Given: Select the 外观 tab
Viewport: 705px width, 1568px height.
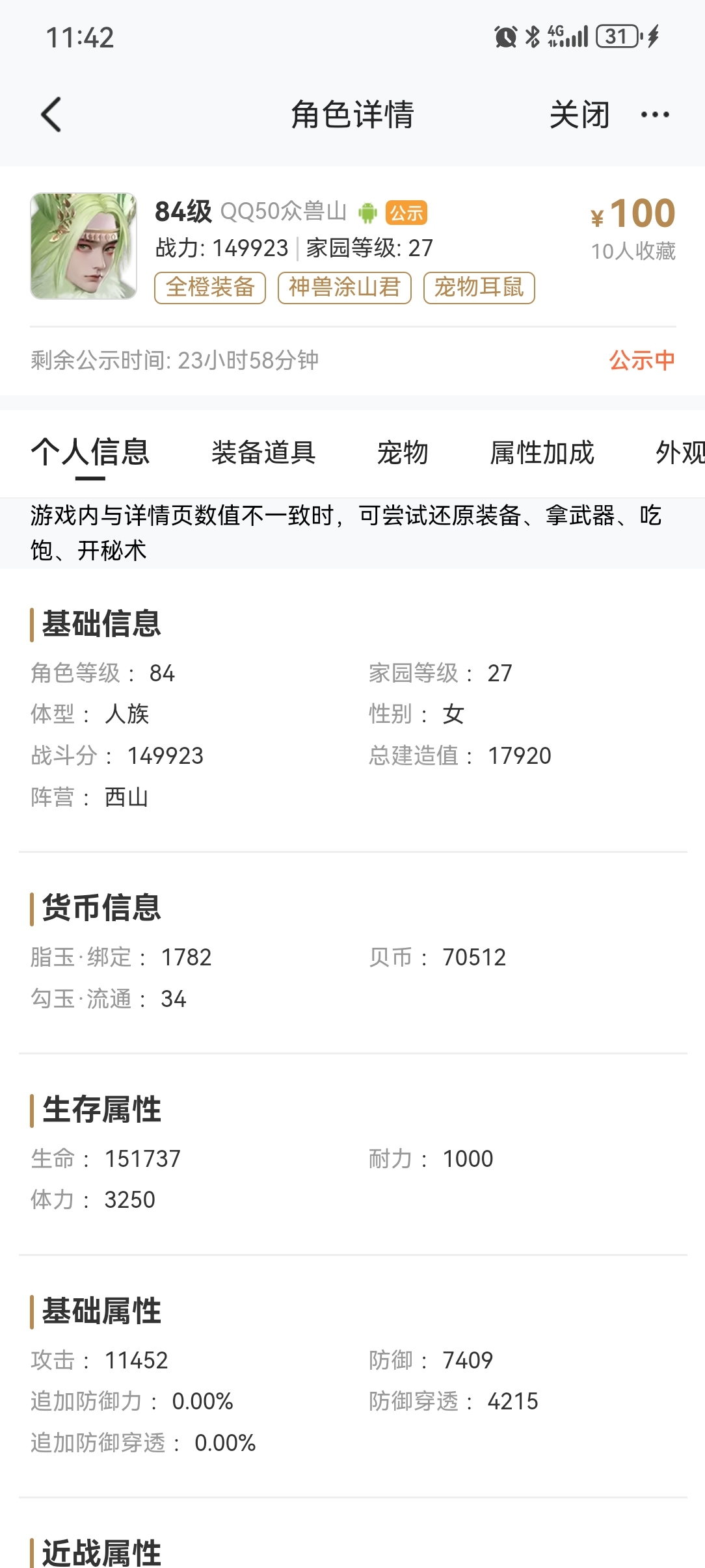Looking at the screenshot, I should click(x=680, y=452).
